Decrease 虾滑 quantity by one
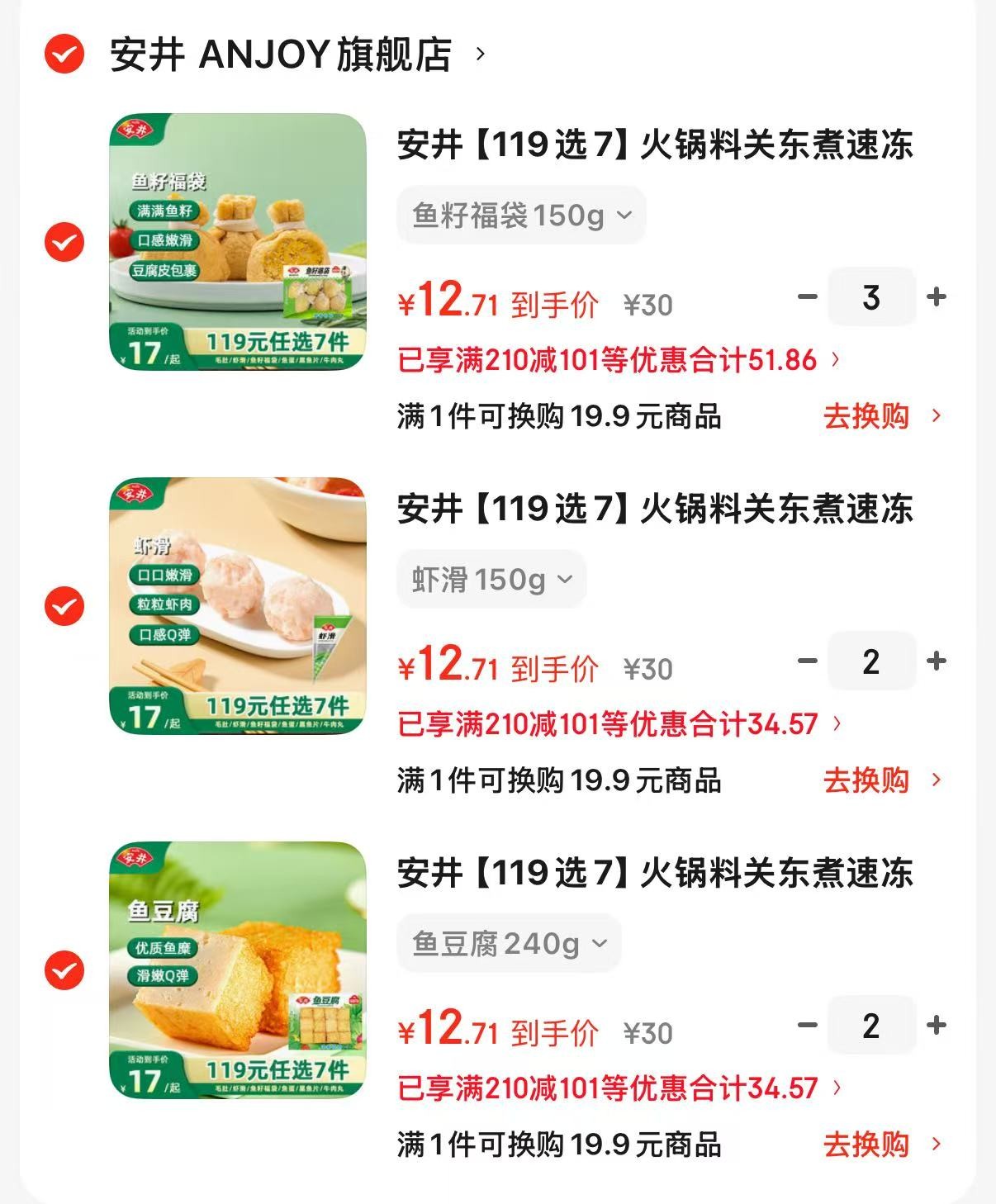This screenshot has height=1204, width=996. [808, 661]
